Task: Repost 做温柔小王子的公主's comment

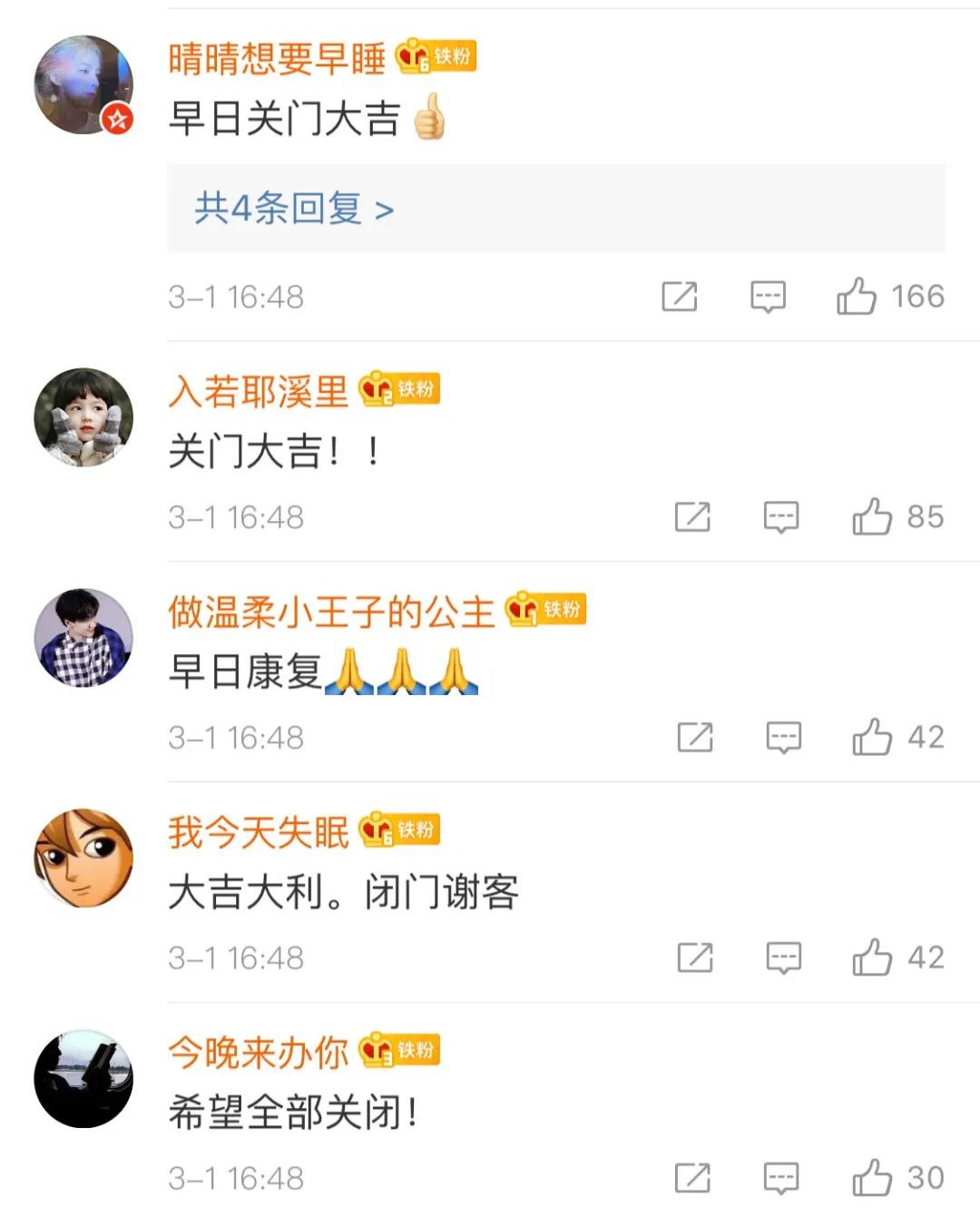Action: [x=695, y=738]
